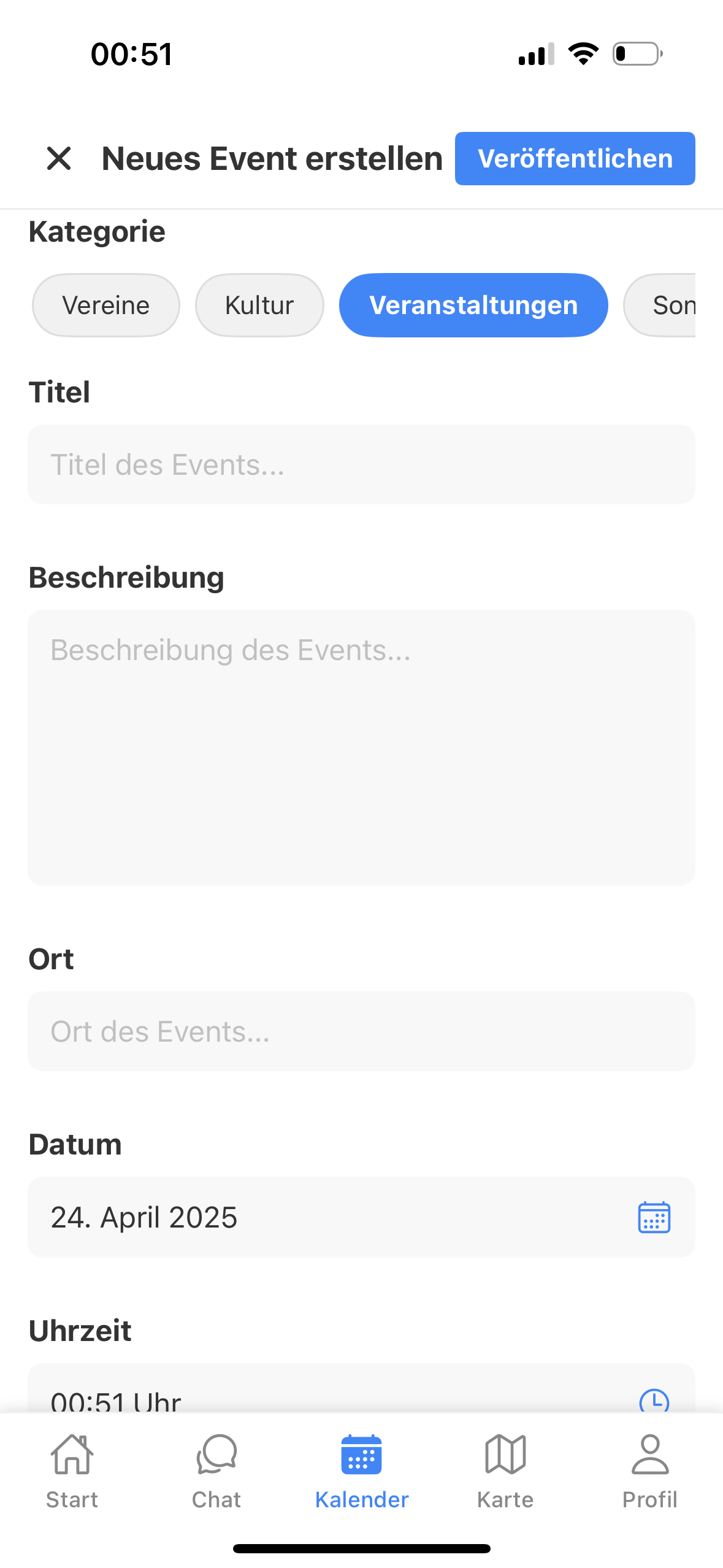
Task: Click the Titel des Events input field
Action: (361, 464)
